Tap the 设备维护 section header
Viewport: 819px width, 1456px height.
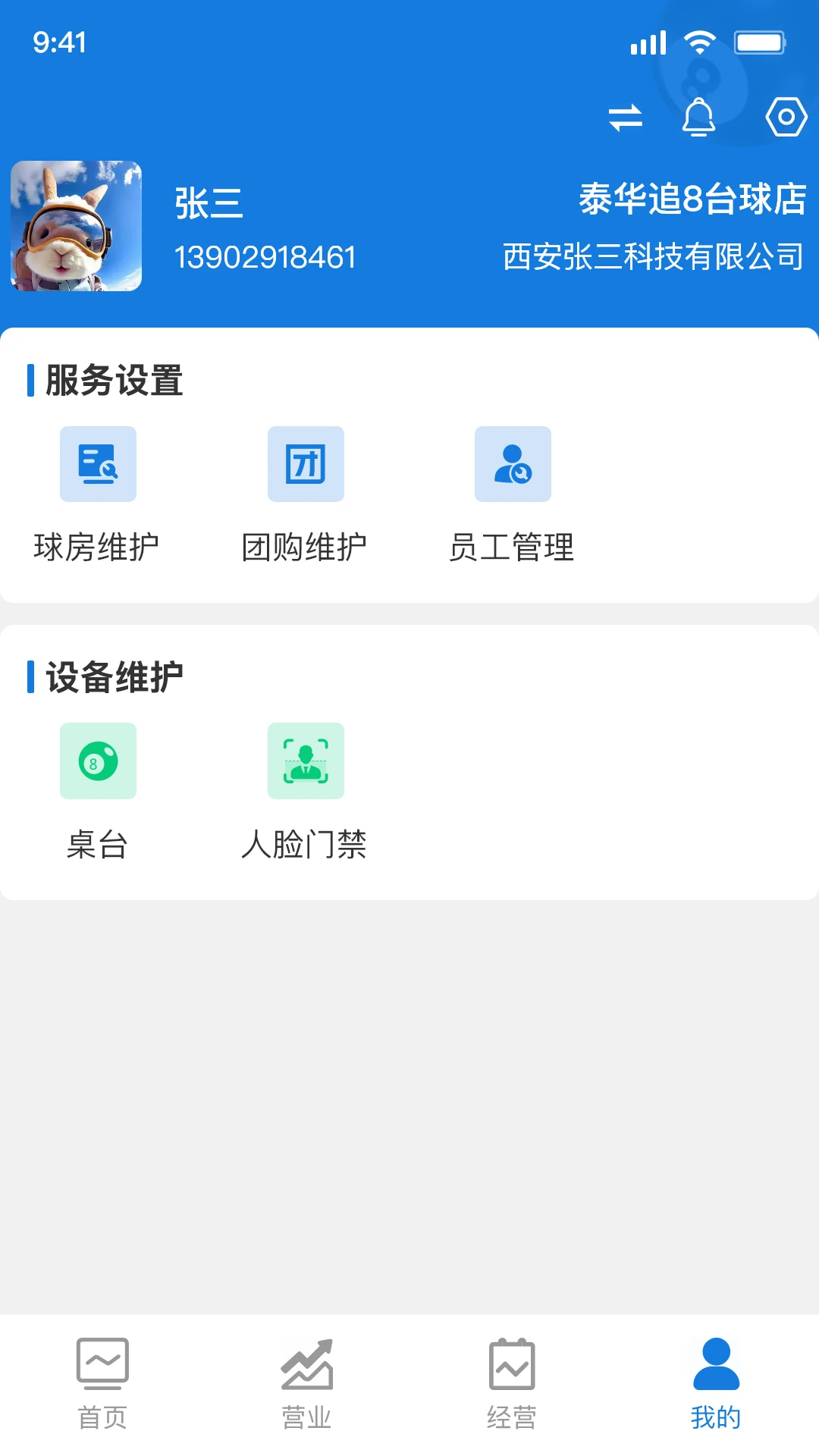[x=111, y=676]
